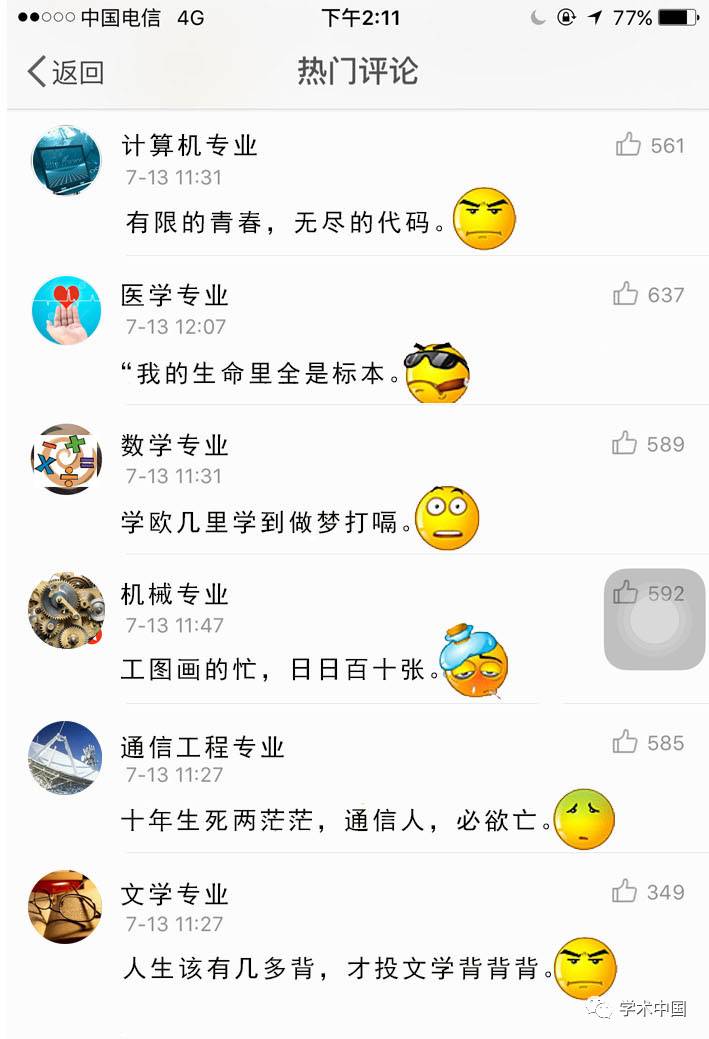Tap the 机械专业 gear avatar
Screen dimensions: 709x1039
[x=66, y=609]
